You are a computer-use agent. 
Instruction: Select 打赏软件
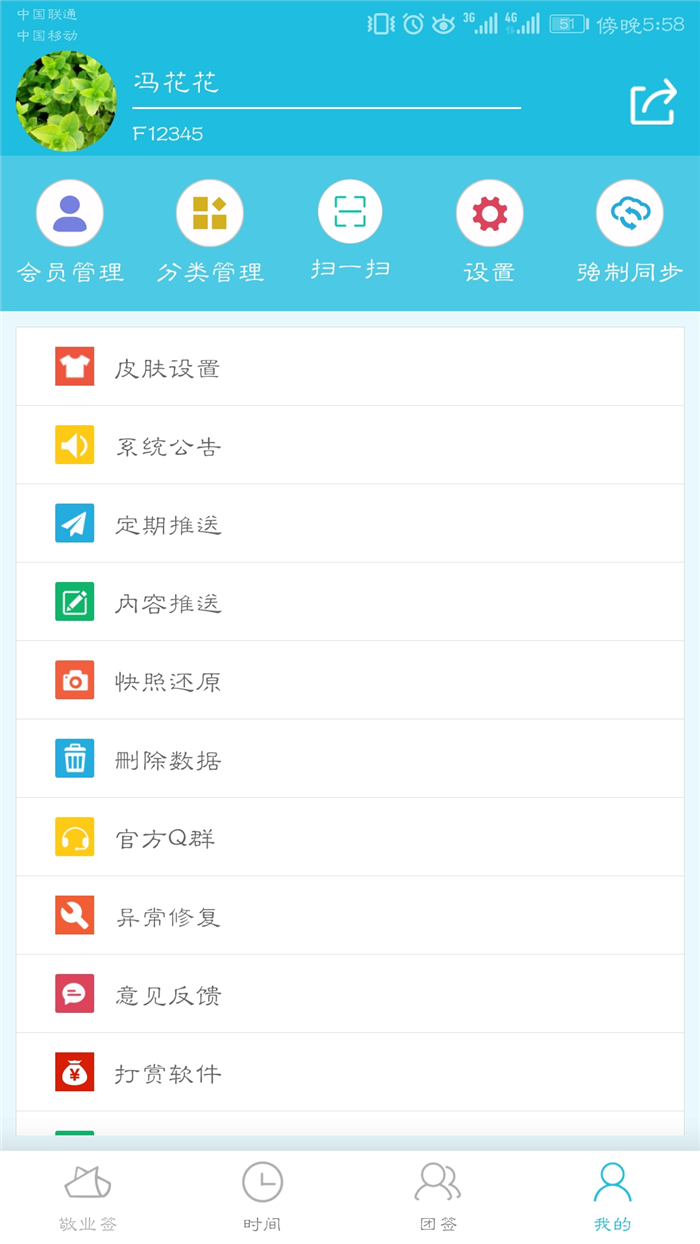tap(350, 1072)
